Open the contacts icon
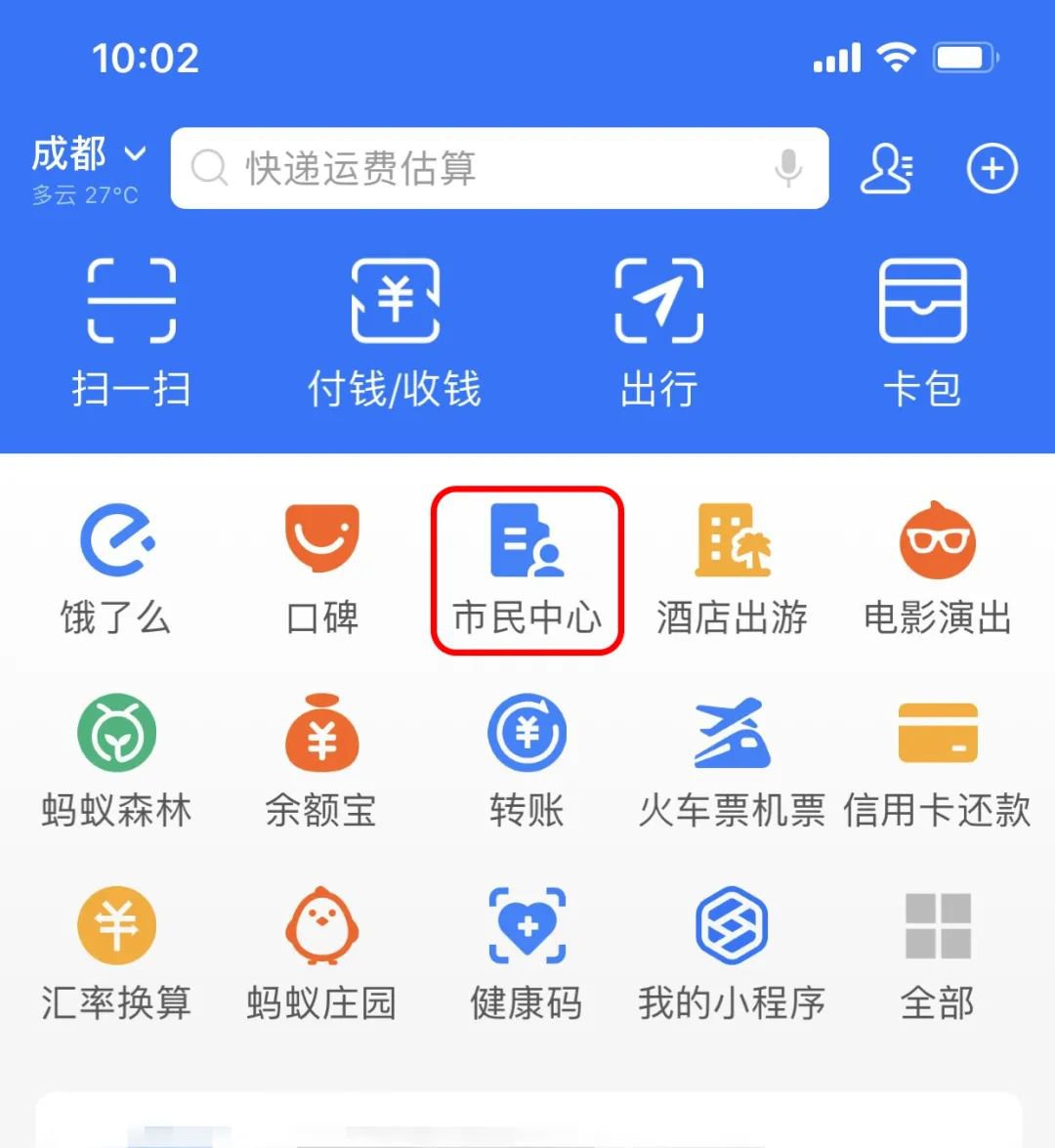The height and width of the screenshot is (1148, 1055). pyautogui.click(x=886, y=169)
